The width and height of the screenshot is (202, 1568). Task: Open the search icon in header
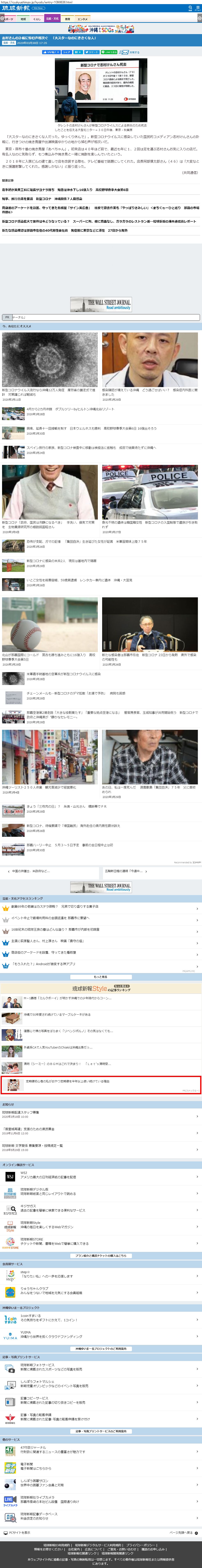190,9
